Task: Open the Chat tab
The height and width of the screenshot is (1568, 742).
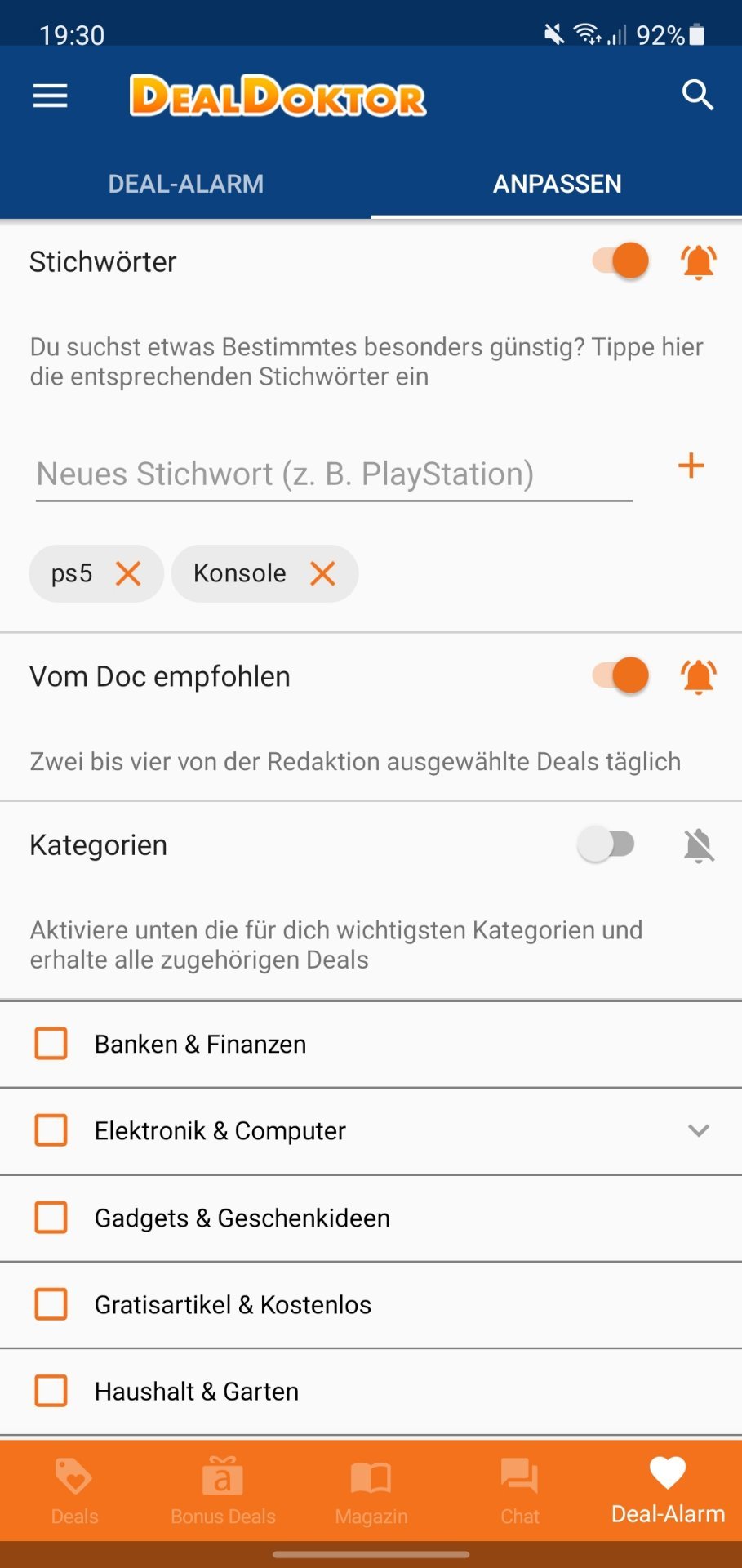Action: [x=520, y=1491]
